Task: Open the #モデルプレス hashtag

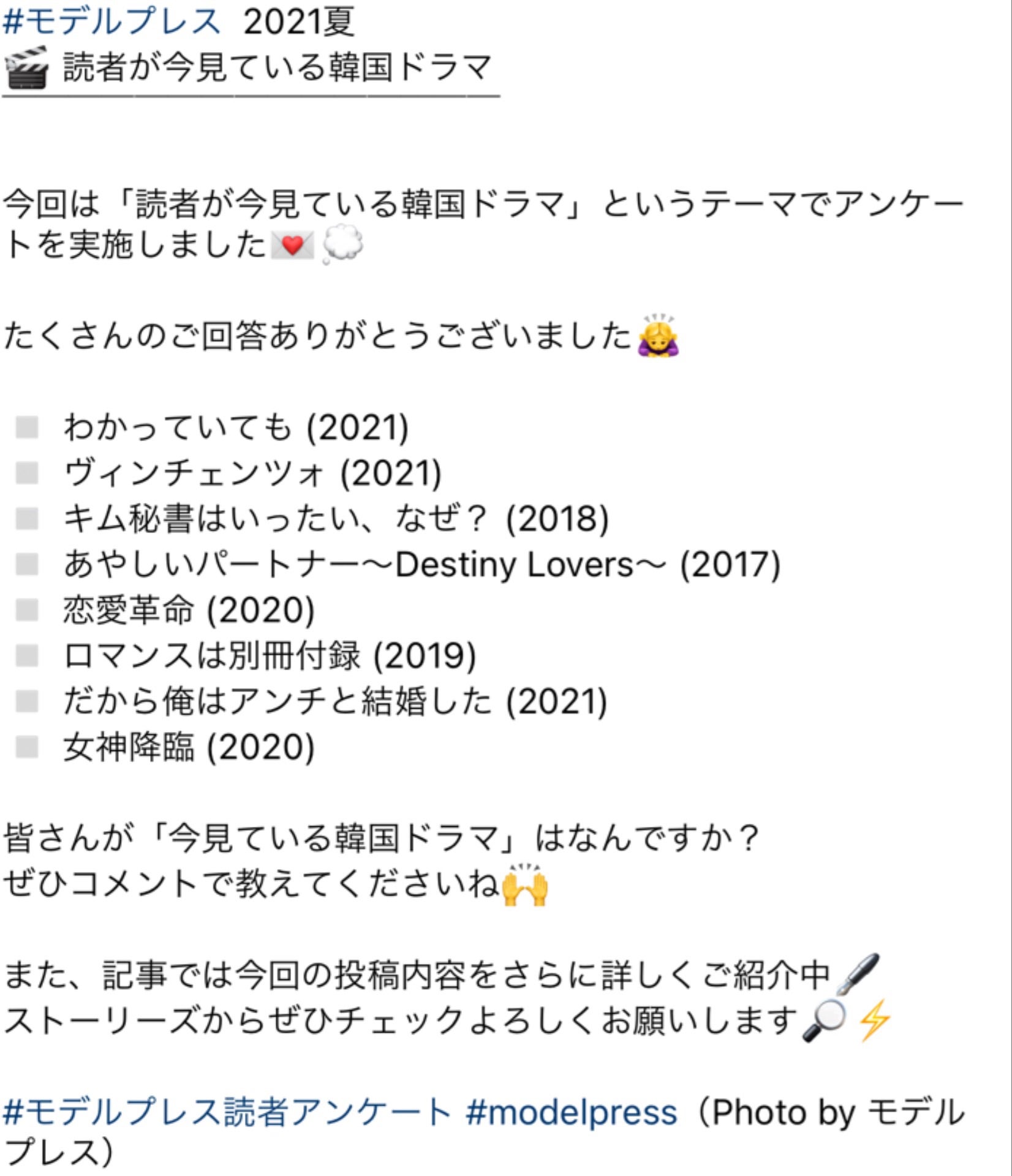Action: click(111, 22)
